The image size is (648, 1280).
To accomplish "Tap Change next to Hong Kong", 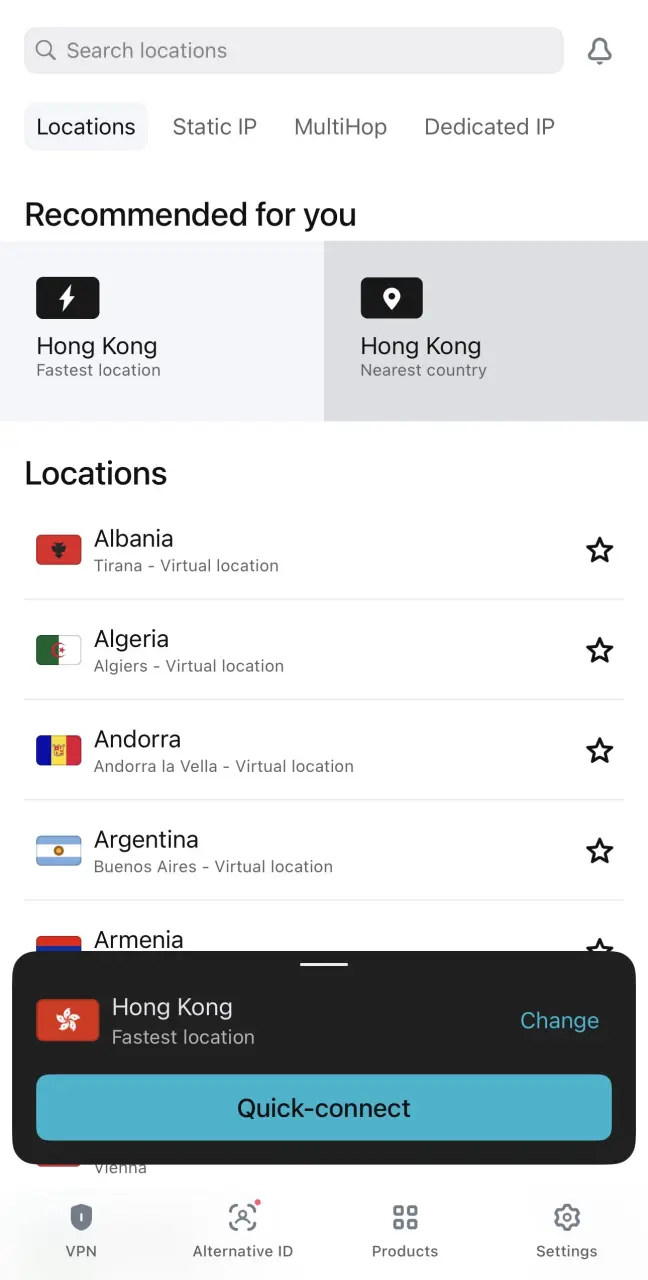I will coord(559,1020).
